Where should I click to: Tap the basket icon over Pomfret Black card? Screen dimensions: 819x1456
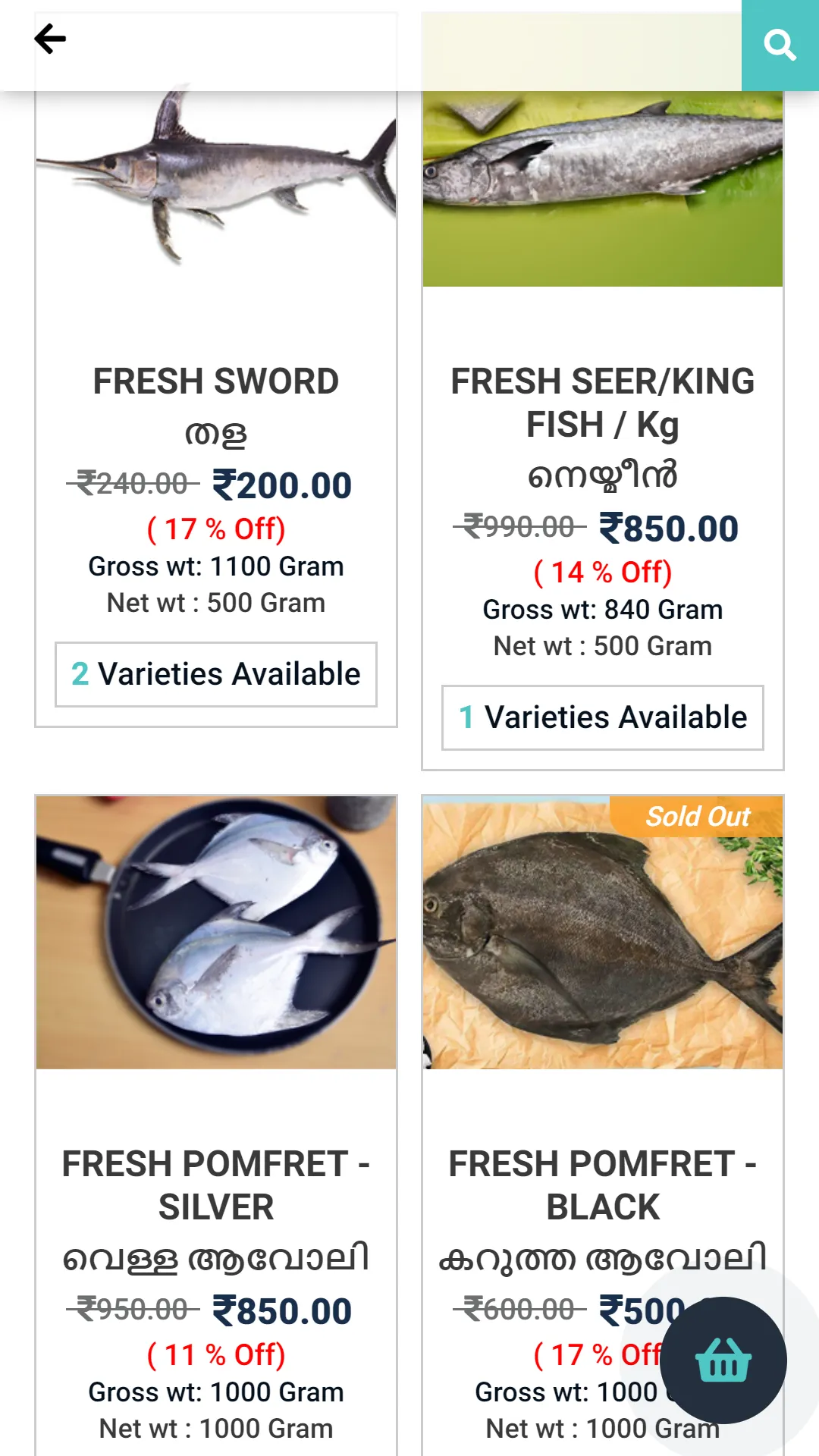coord(722,1363)
